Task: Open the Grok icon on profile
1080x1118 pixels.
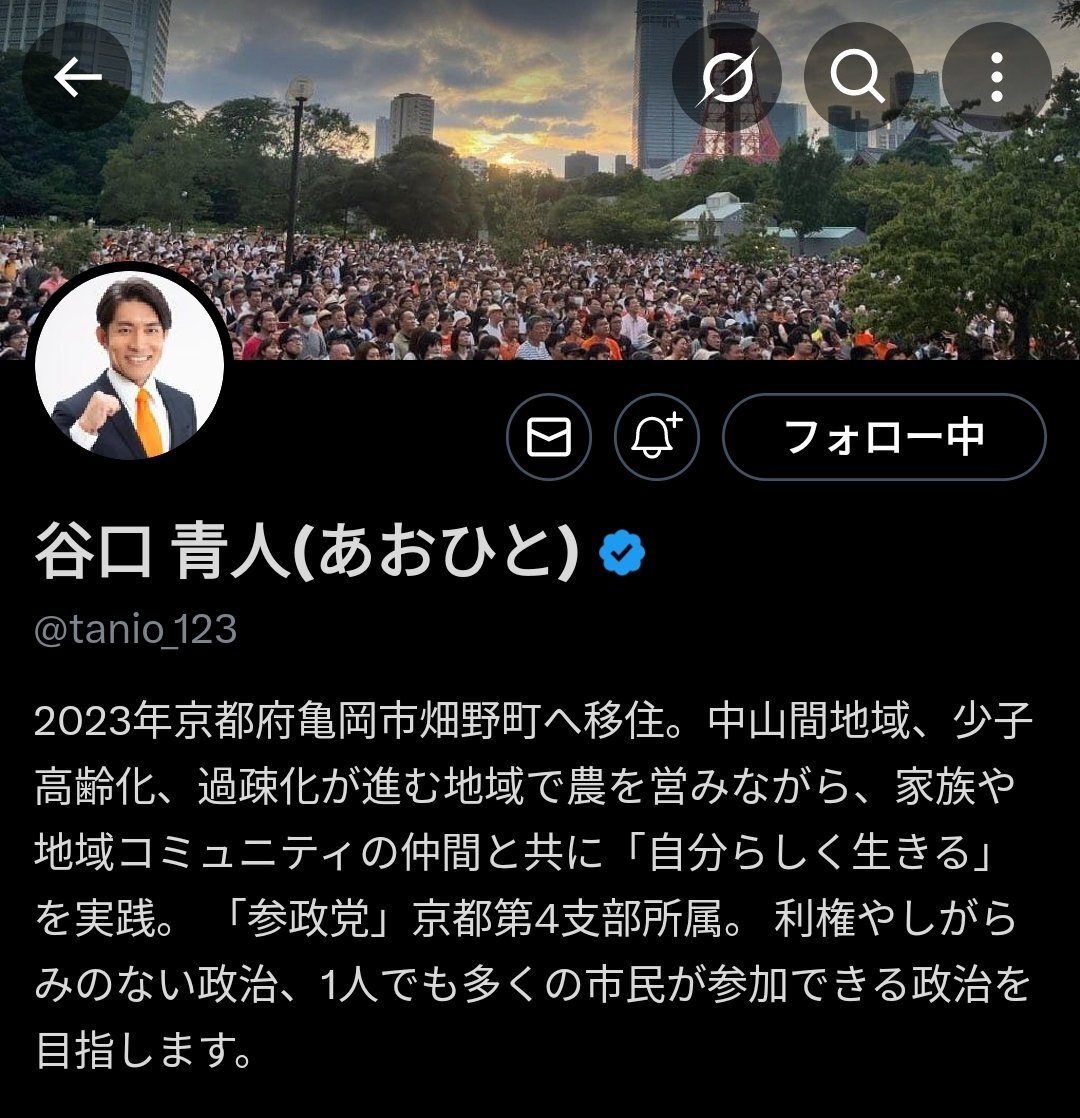Action: [726, 77]
